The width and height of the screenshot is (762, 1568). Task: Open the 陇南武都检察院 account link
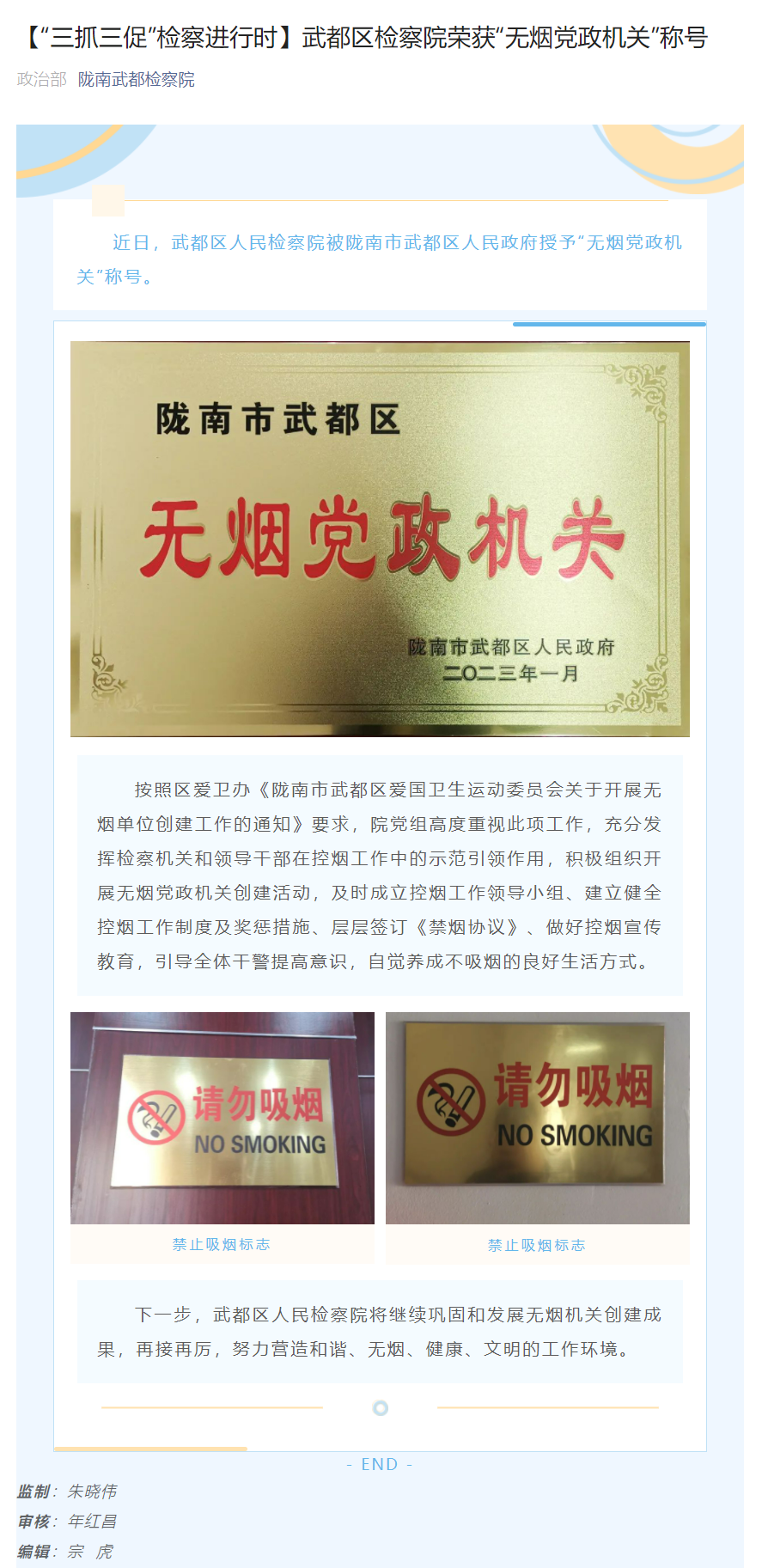136,80
